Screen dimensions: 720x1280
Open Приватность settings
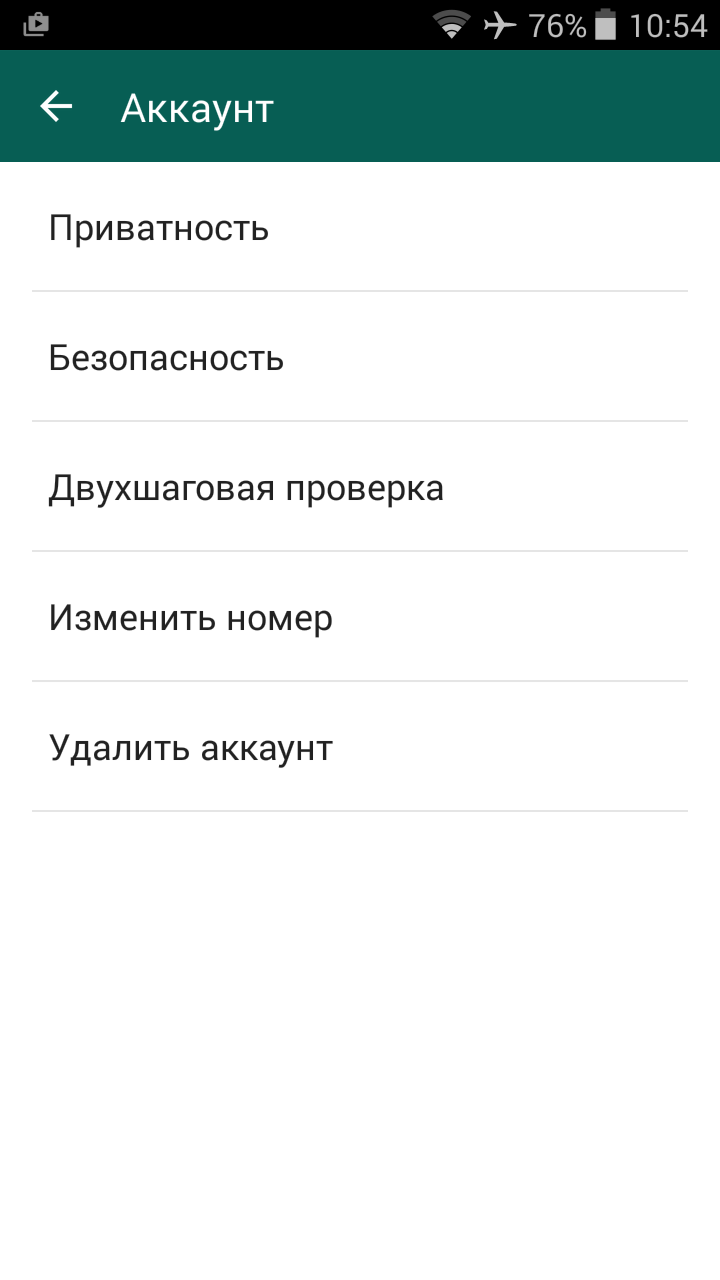(x=360, y=228)
